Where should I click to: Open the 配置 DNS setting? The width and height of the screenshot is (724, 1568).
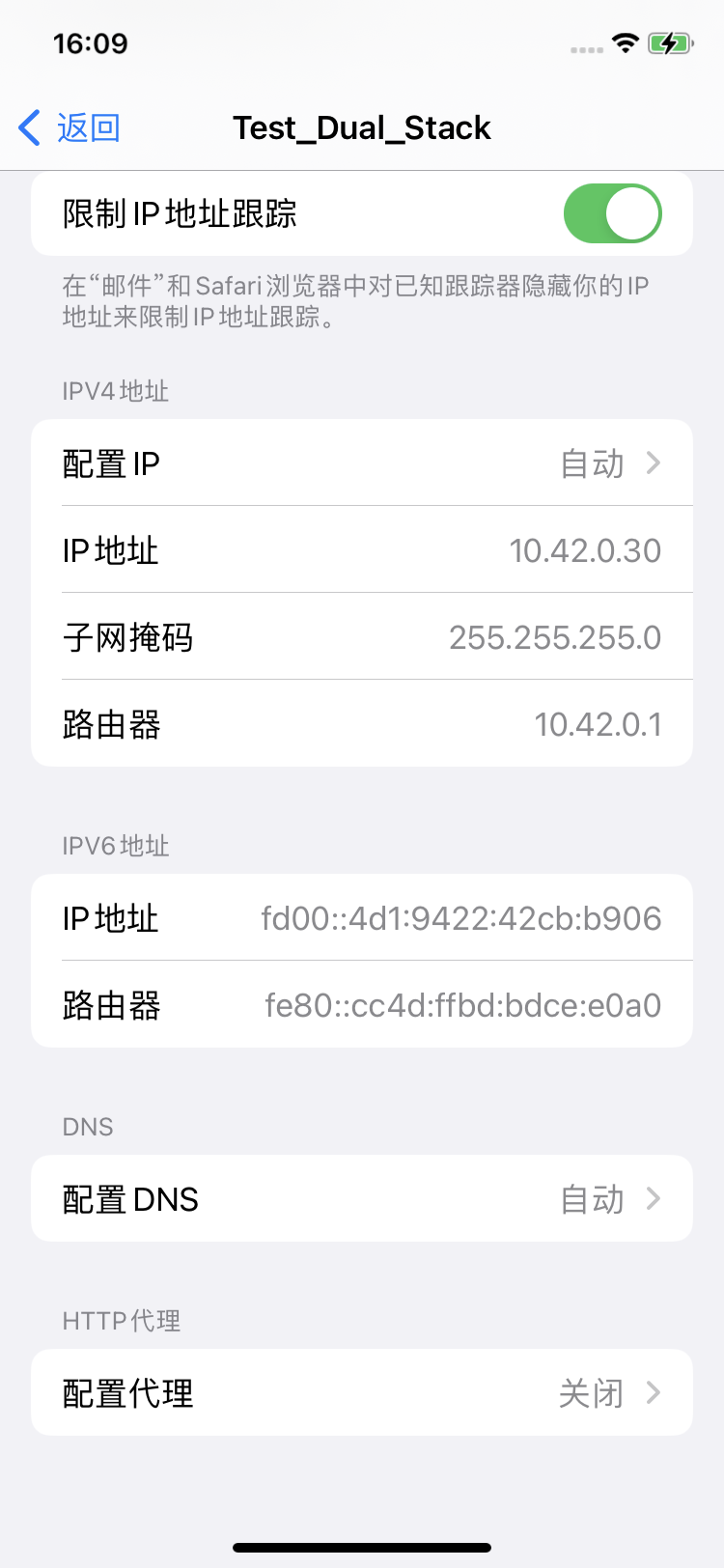tap(362, 1199)
